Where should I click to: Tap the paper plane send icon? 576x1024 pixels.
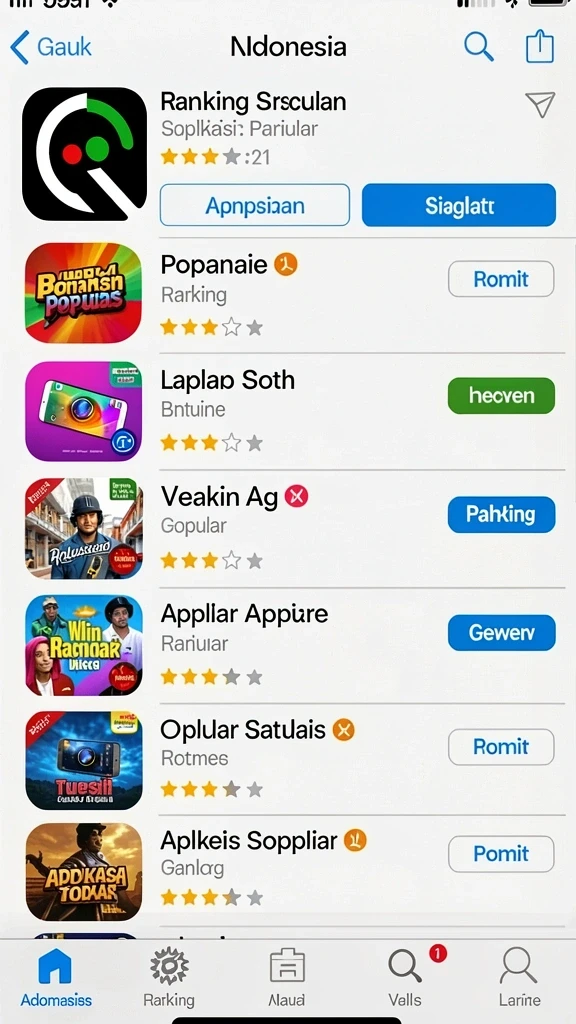(540, 104)
